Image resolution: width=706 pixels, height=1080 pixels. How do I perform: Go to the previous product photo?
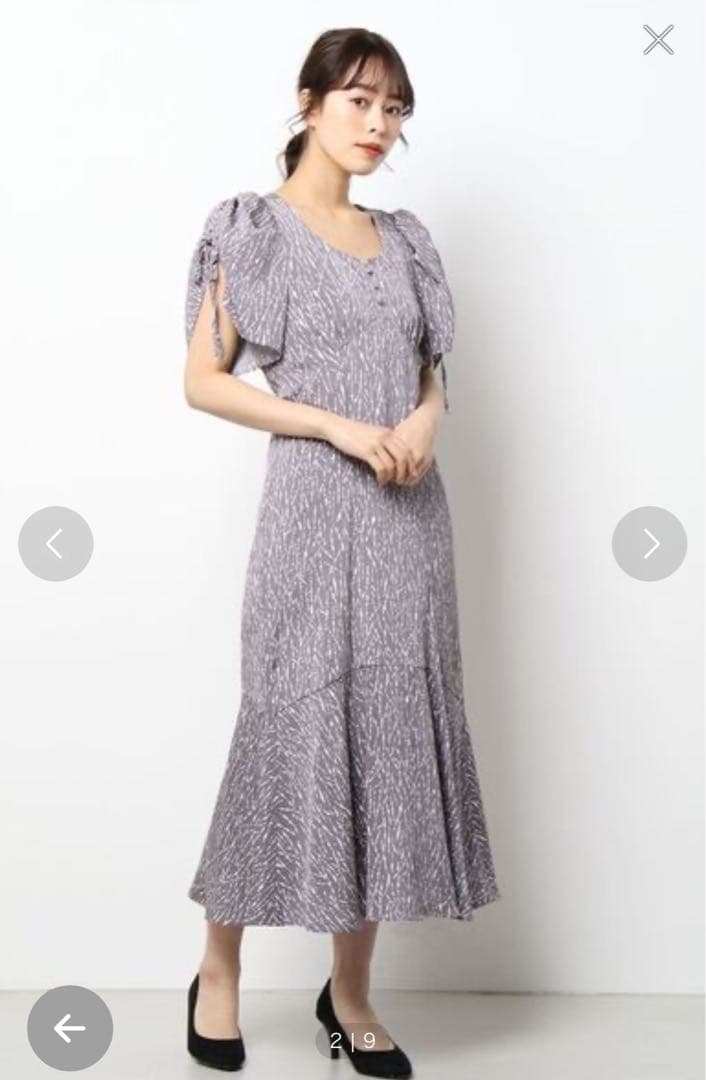click(x=56, y=544)
